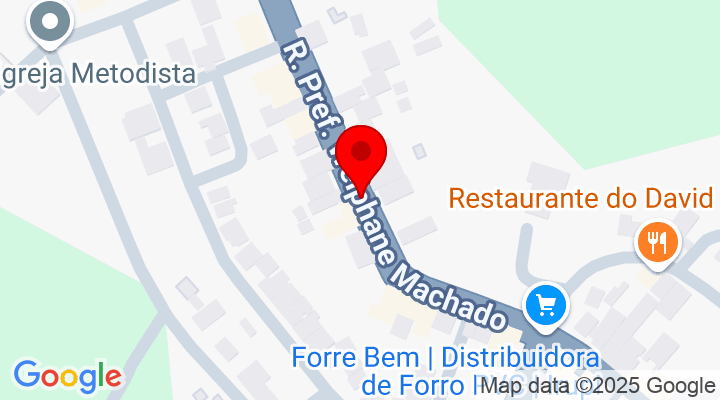The height and width of the screenshot is (400, 720).
Task: Open the Restaurante do David marker
Action: coord(657,243)
